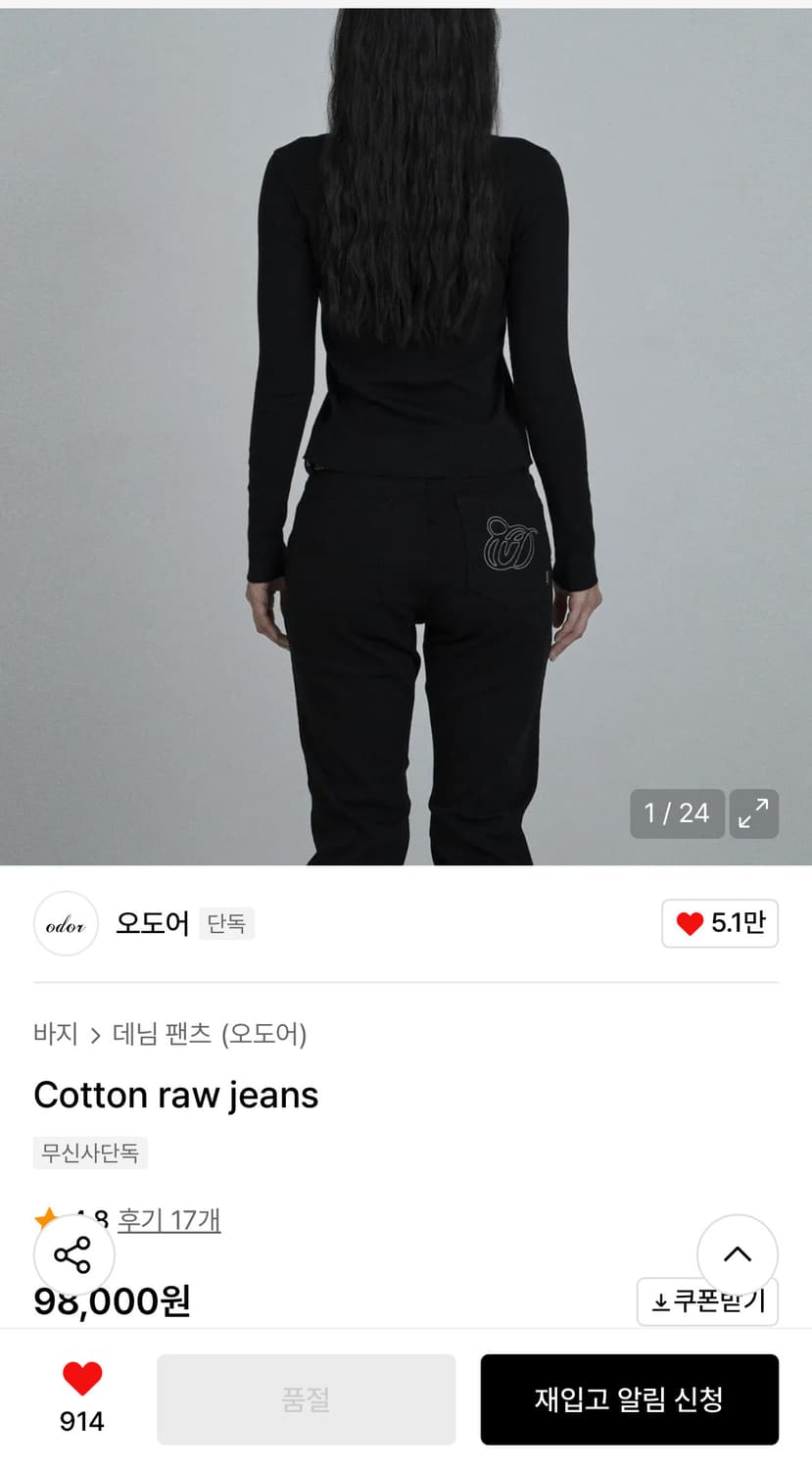Tap the heart icon next to 5.1만
The image size is (812, 1470).
click(692, 922)
